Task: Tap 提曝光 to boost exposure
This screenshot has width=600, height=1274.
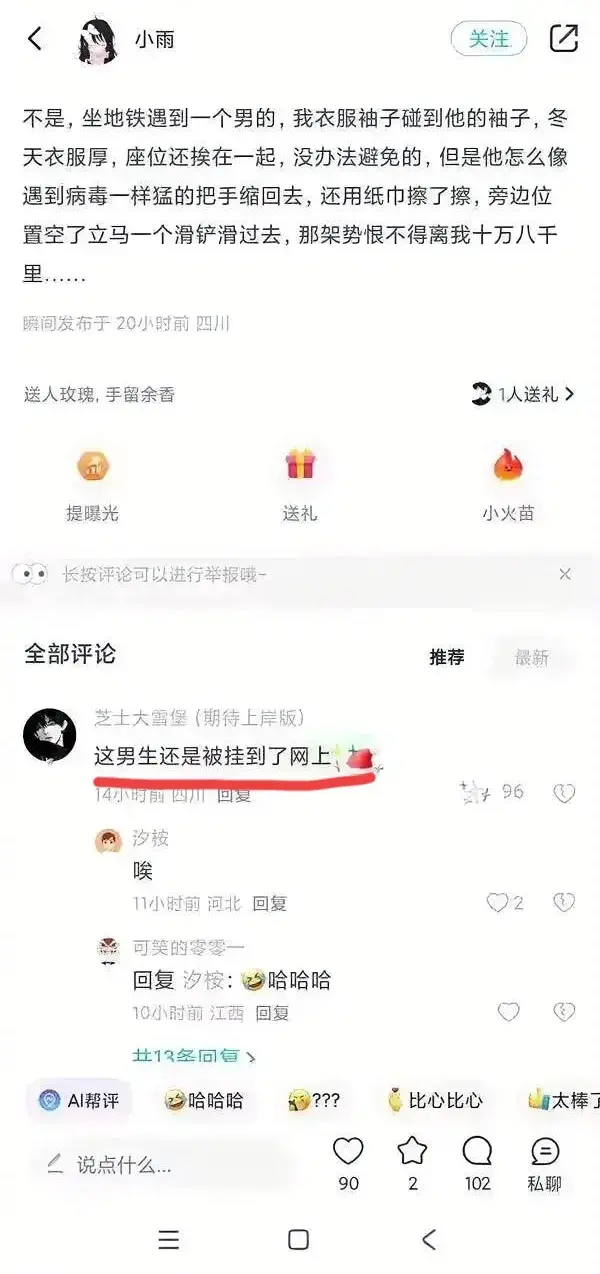Action: (x=93, y=484)
